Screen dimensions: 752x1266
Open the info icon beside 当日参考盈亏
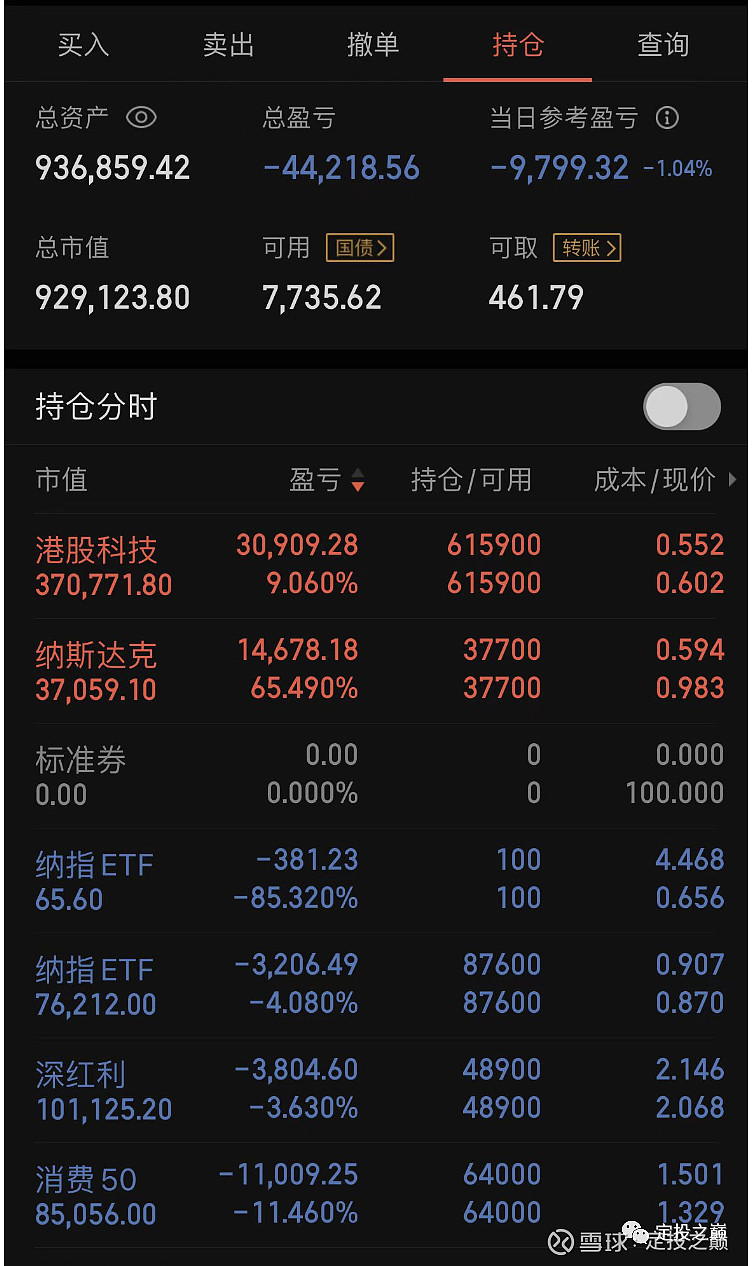(667, 118)
